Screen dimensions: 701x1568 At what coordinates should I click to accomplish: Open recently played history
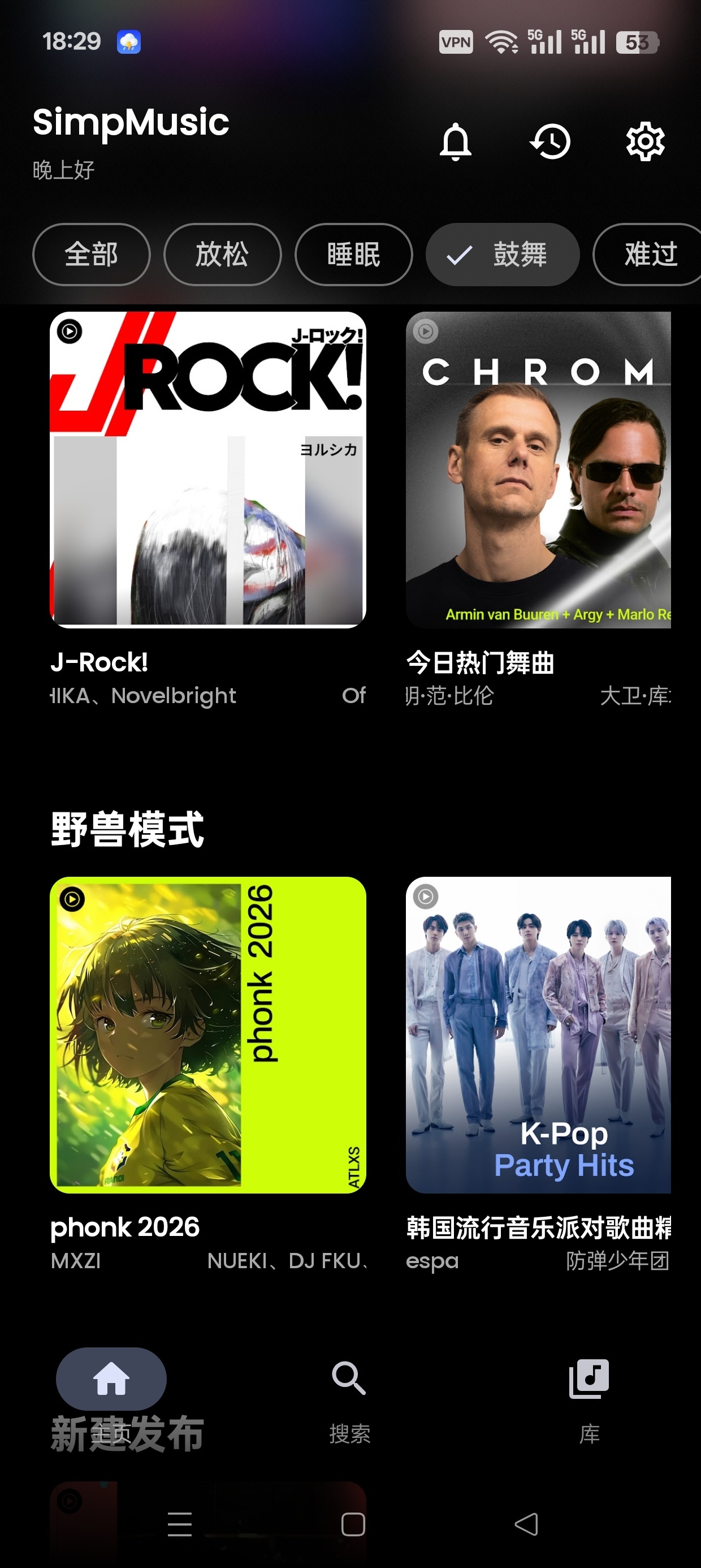pyautogui.click(x=550, y=142)
